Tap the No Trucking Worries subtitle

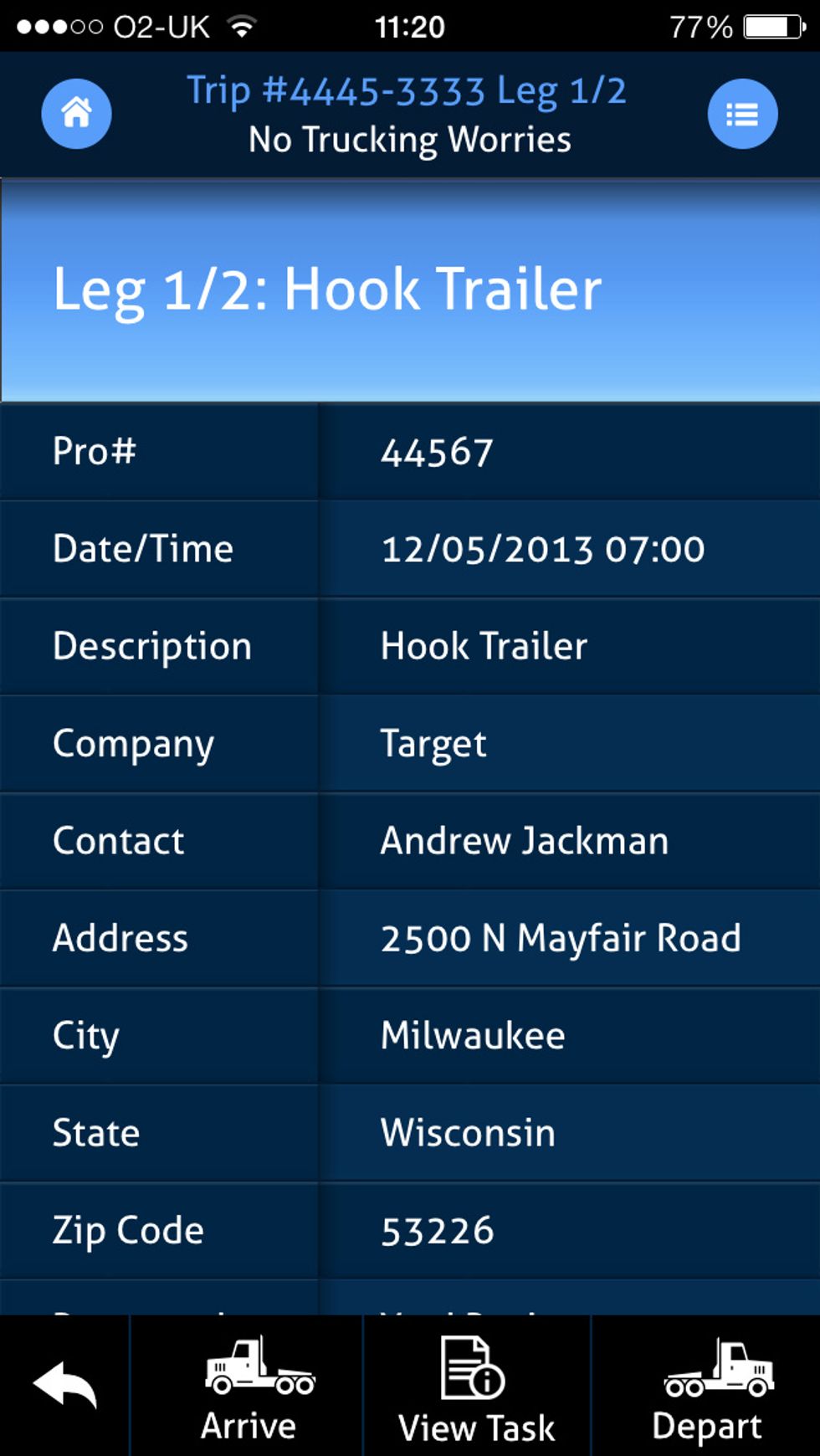click(409, 139)
